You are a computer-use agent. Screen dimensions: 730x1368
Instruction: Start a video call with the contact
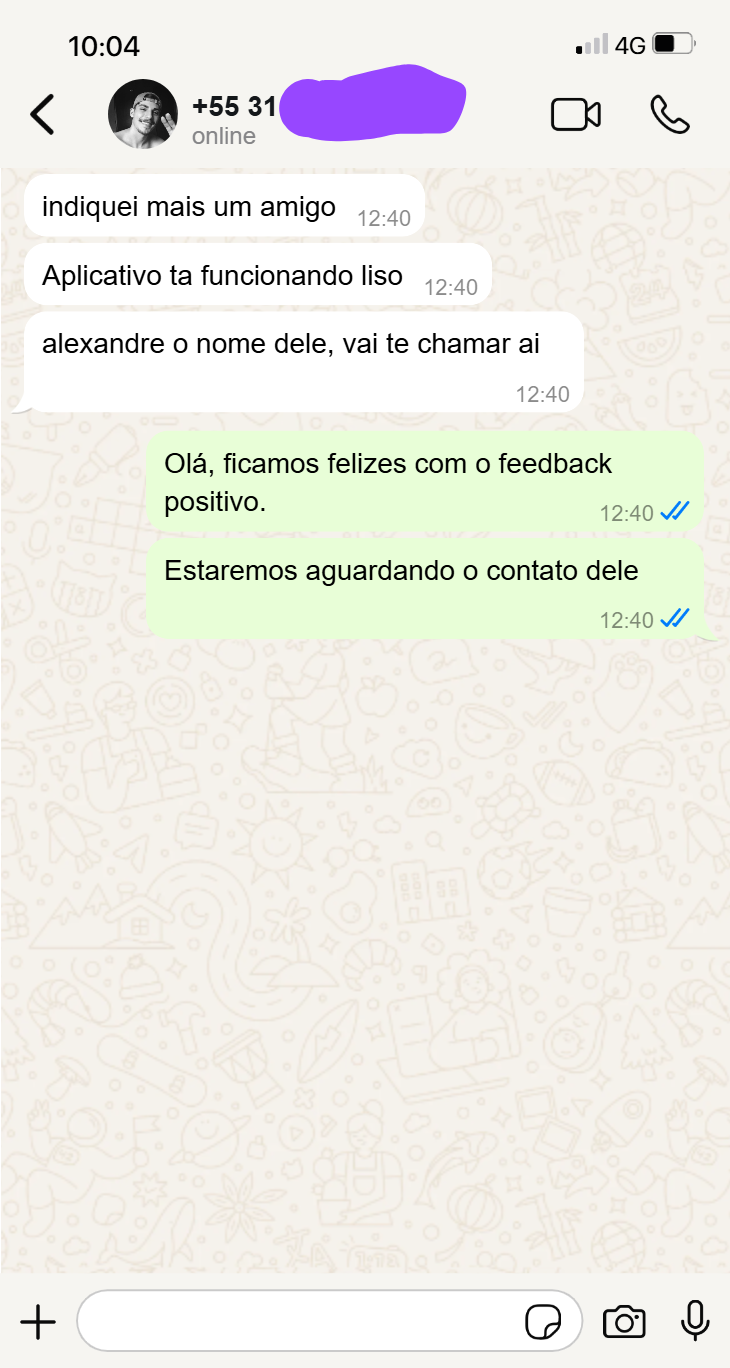[575, 114]
